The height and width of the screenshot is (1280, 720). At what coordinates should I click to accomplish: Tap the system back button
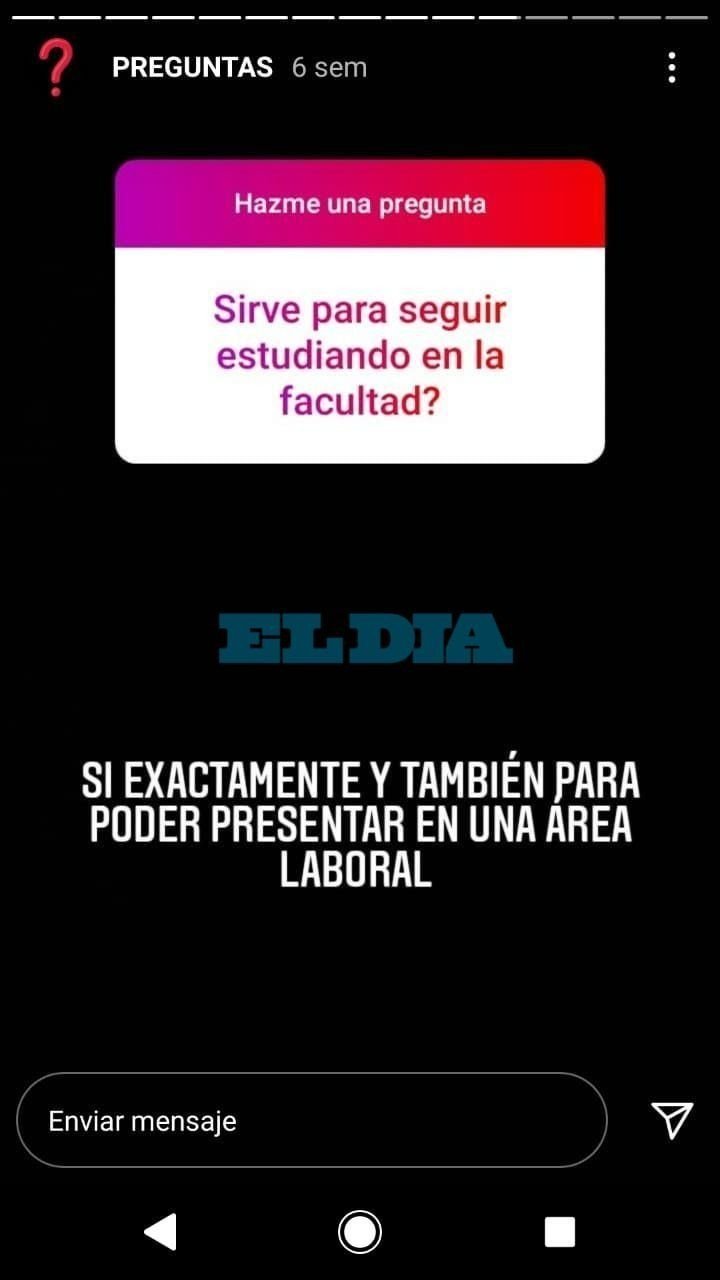(x=160, y=1231)
